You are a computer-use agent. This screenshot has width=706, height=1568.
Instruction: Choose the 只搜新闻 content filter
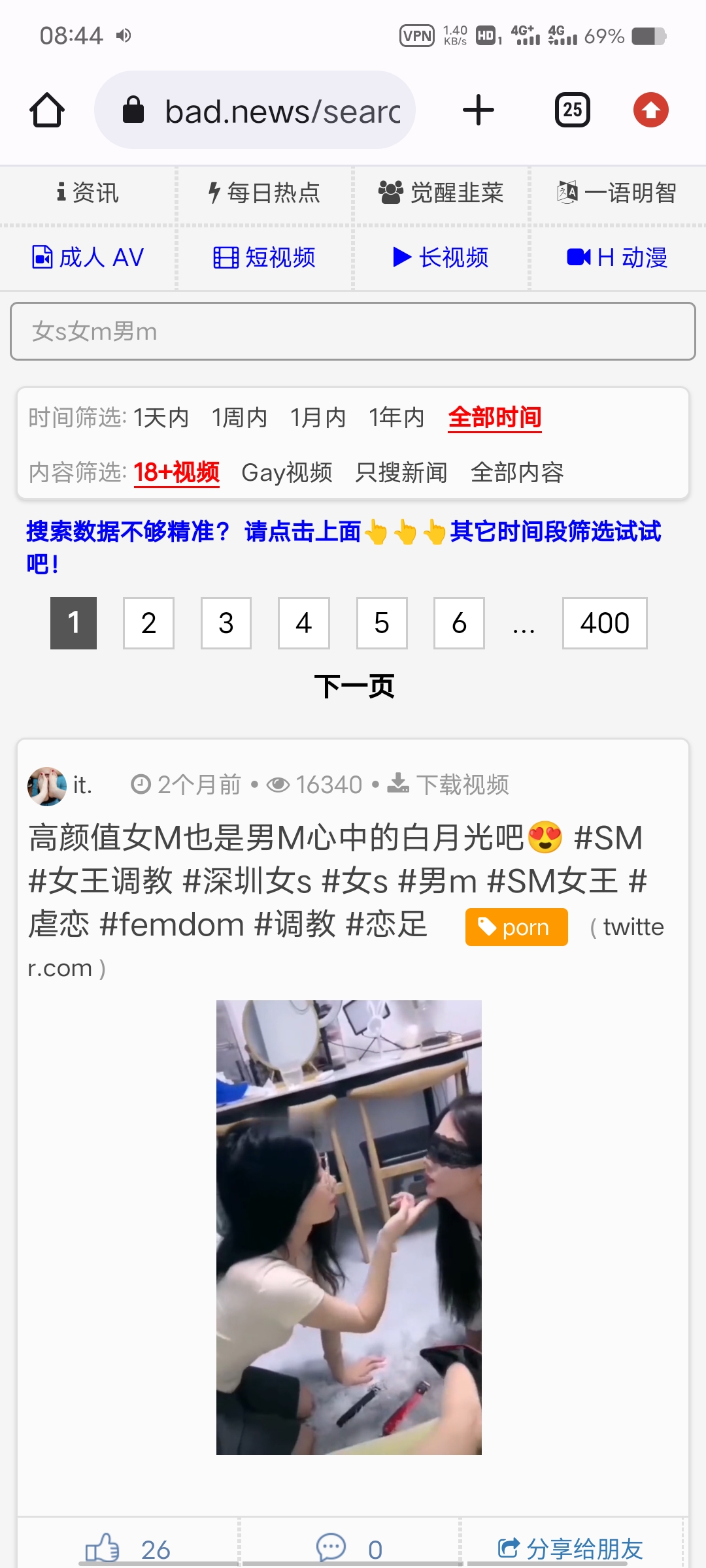coord(401,472)
